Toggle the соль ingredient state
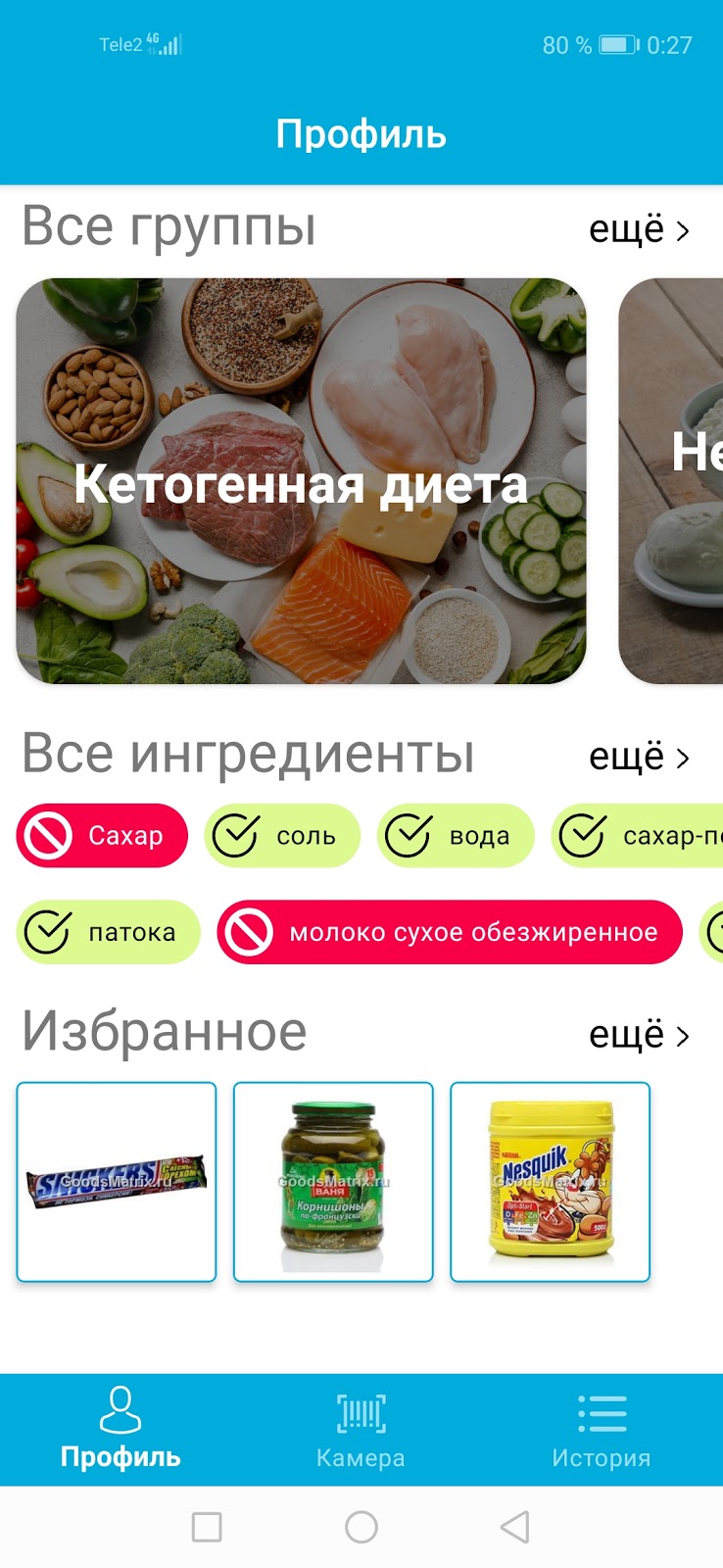 281,836
